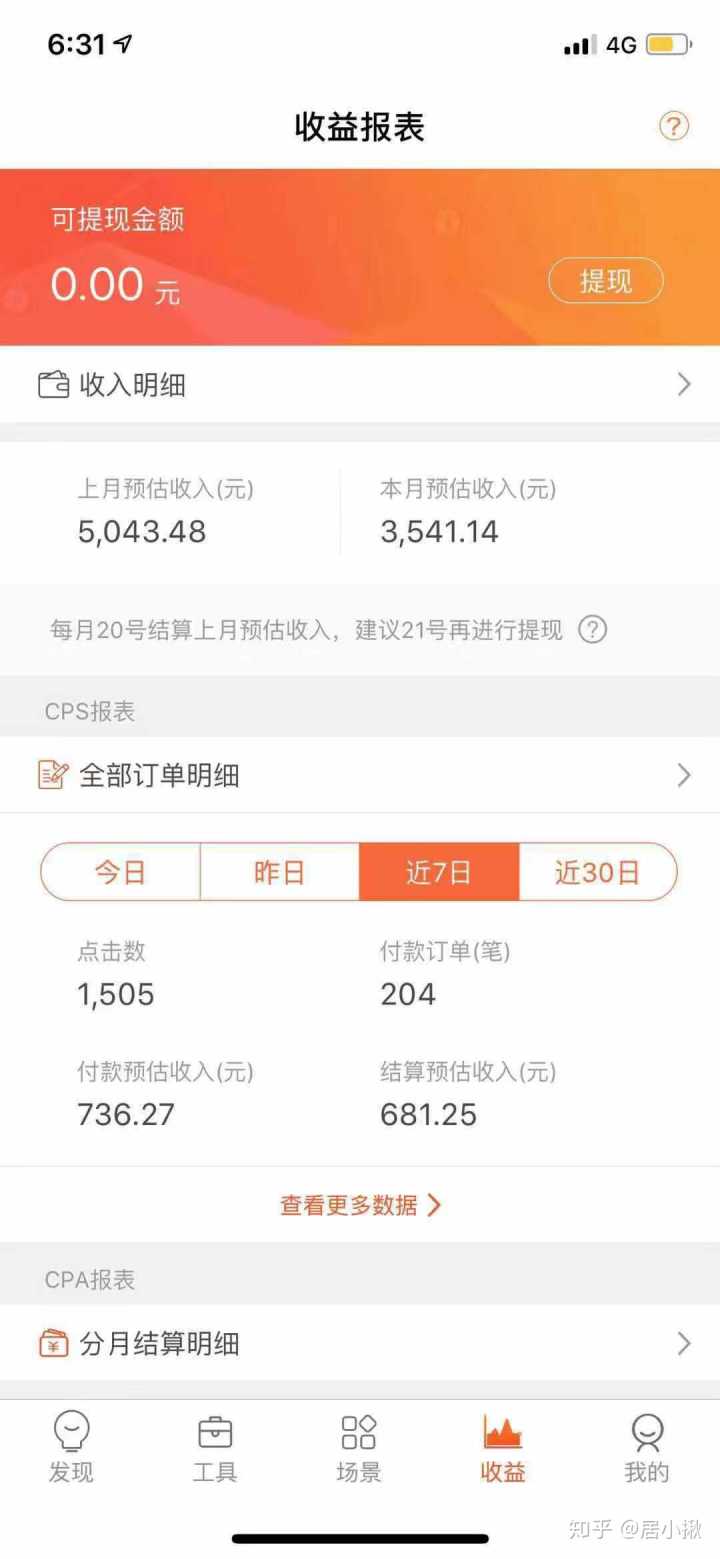Open 收入明细 income details
The image size is (720, 1559).
pyautogui.click(x=360, y=385)
